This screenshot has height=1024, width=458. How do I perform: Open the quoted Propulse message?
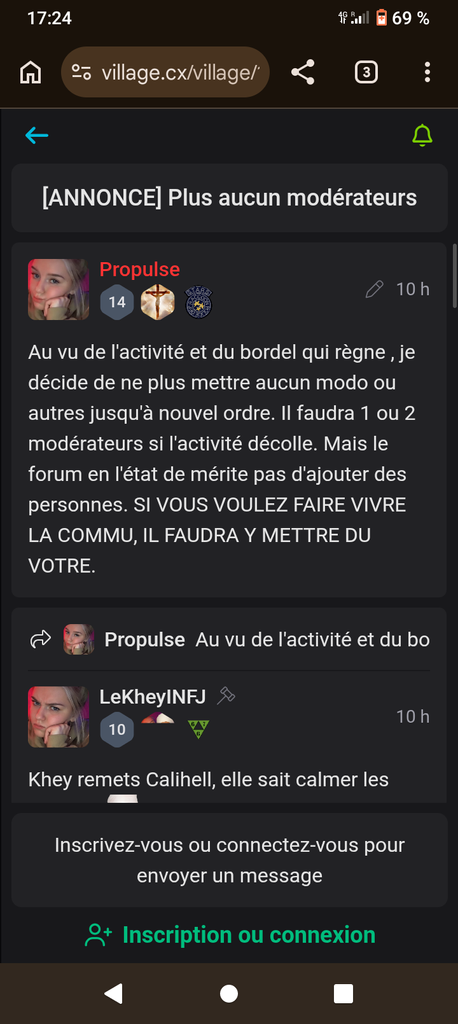click(x=229, y=639)
